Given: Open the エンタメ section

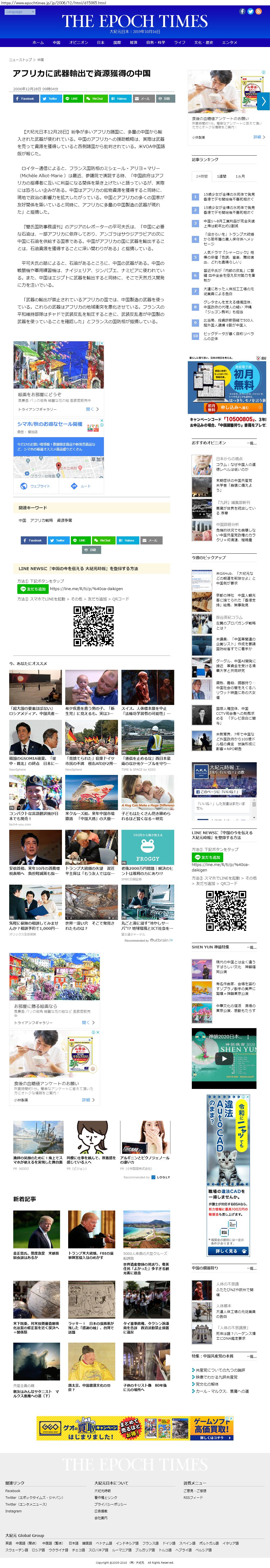Looking at the screenshot, I should tap(229, 43).
